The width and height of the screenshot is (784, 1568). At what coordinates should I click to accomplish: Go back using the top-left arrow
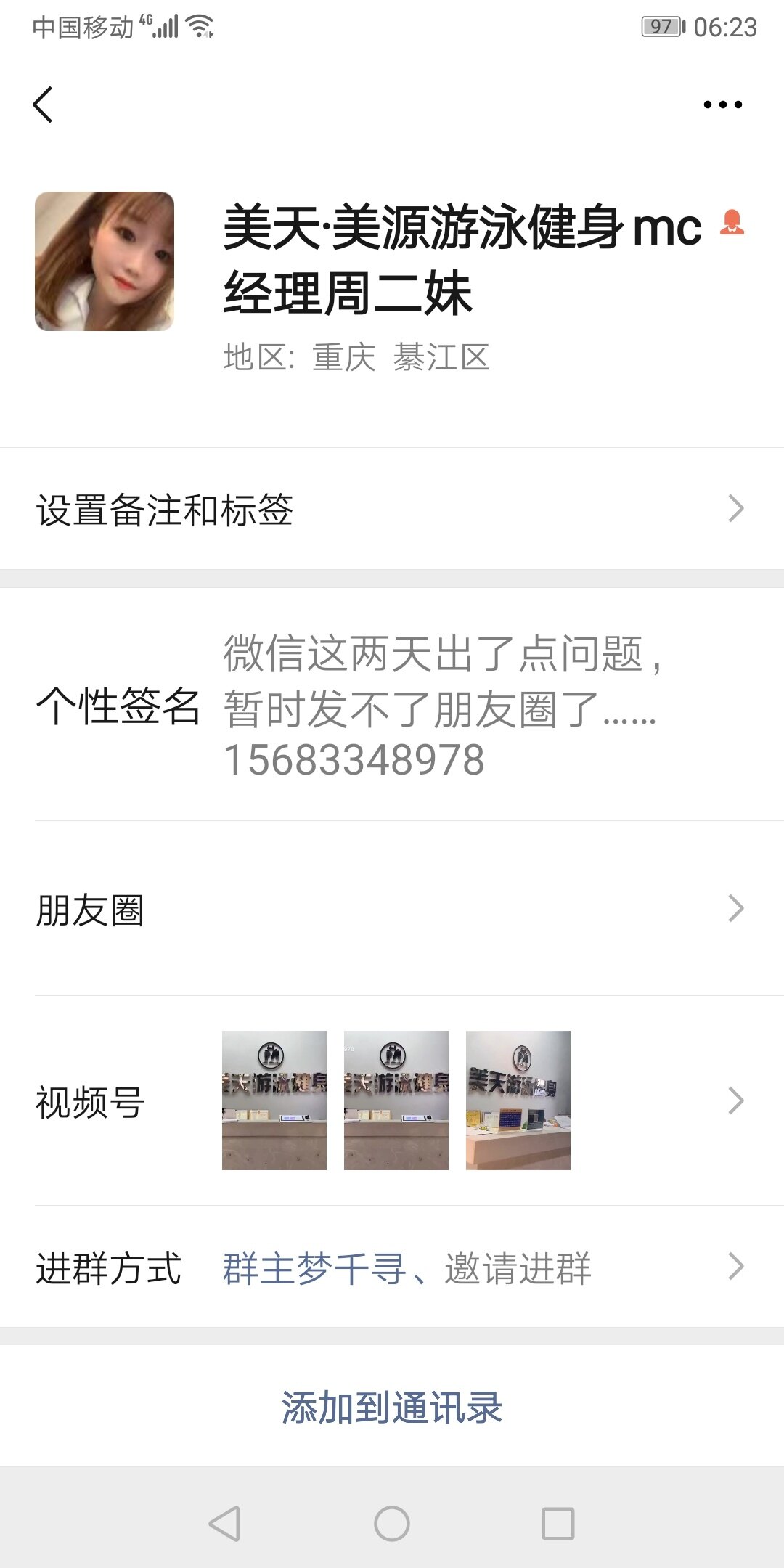click(44, 105)
